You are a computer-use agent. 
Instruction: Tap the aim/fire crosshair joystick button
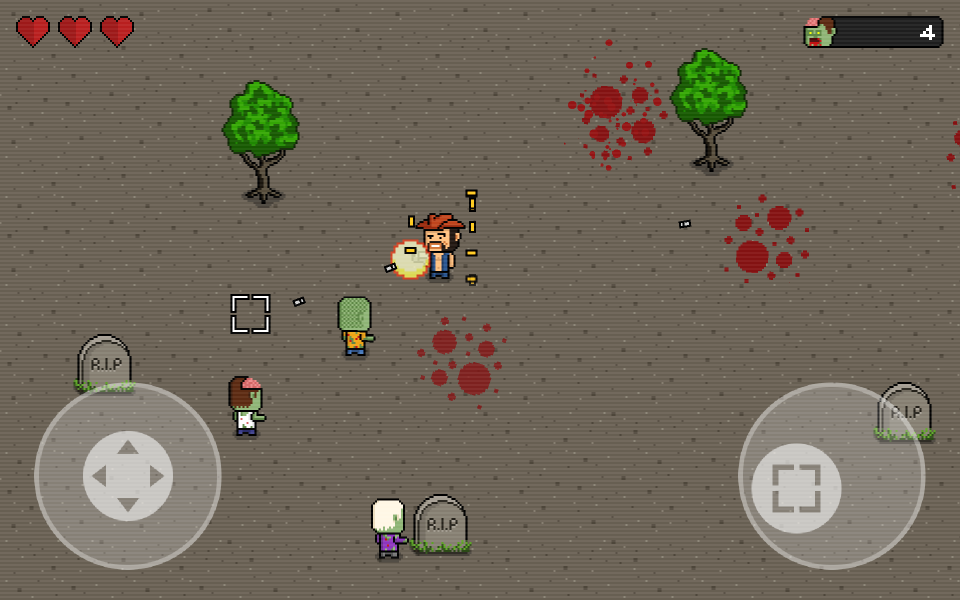(x=796, y=488)
